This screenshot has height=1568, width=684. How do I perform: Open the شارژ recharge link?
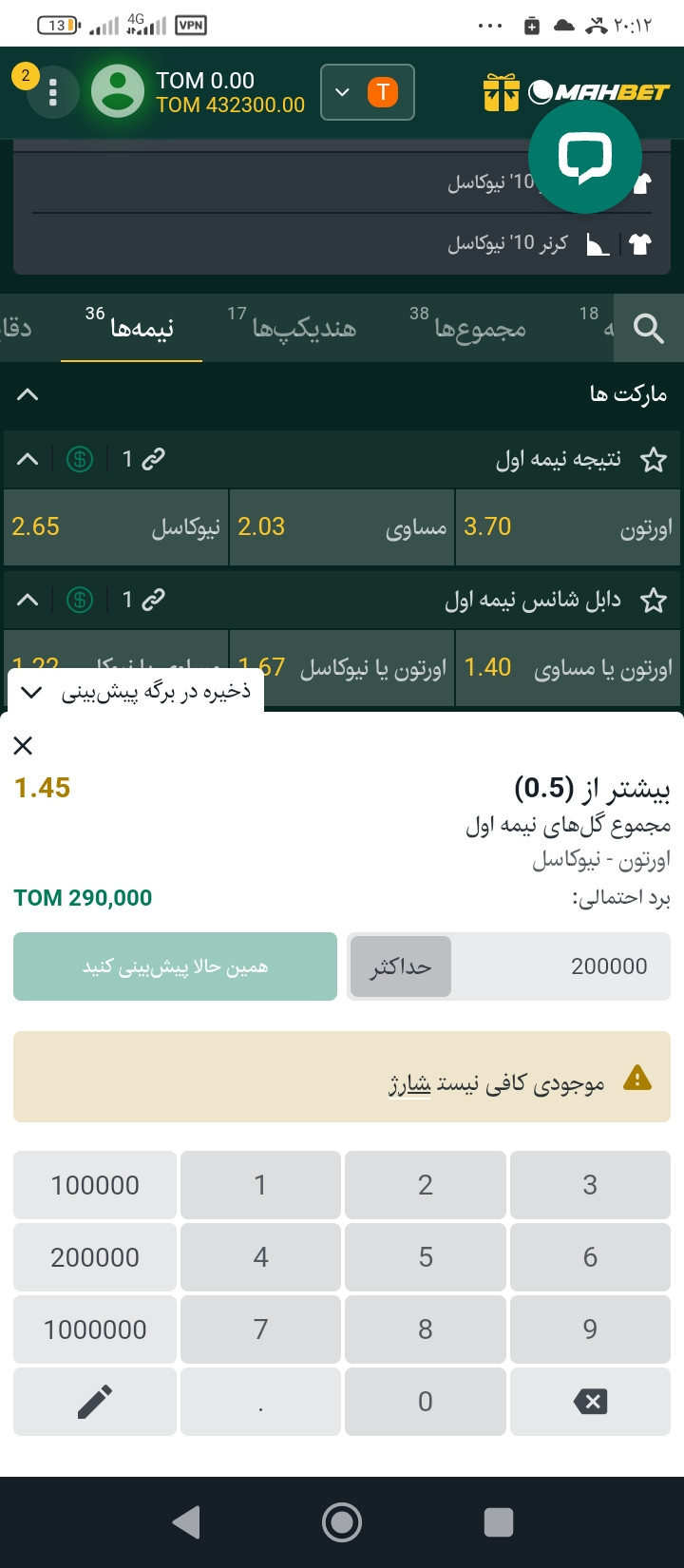pos(409,1084)
